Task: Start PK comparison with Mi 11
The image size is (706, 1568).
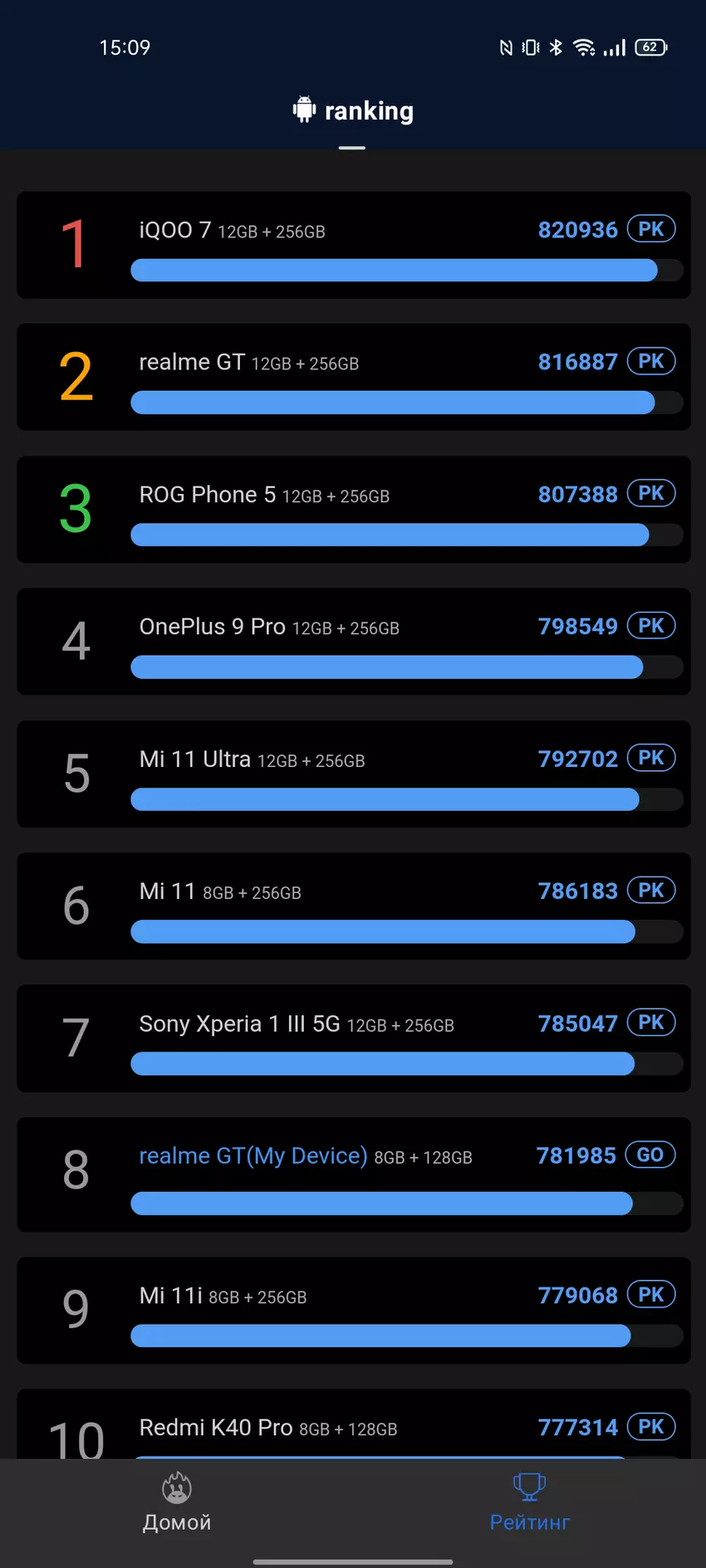Action: click(x=650, y=890)
